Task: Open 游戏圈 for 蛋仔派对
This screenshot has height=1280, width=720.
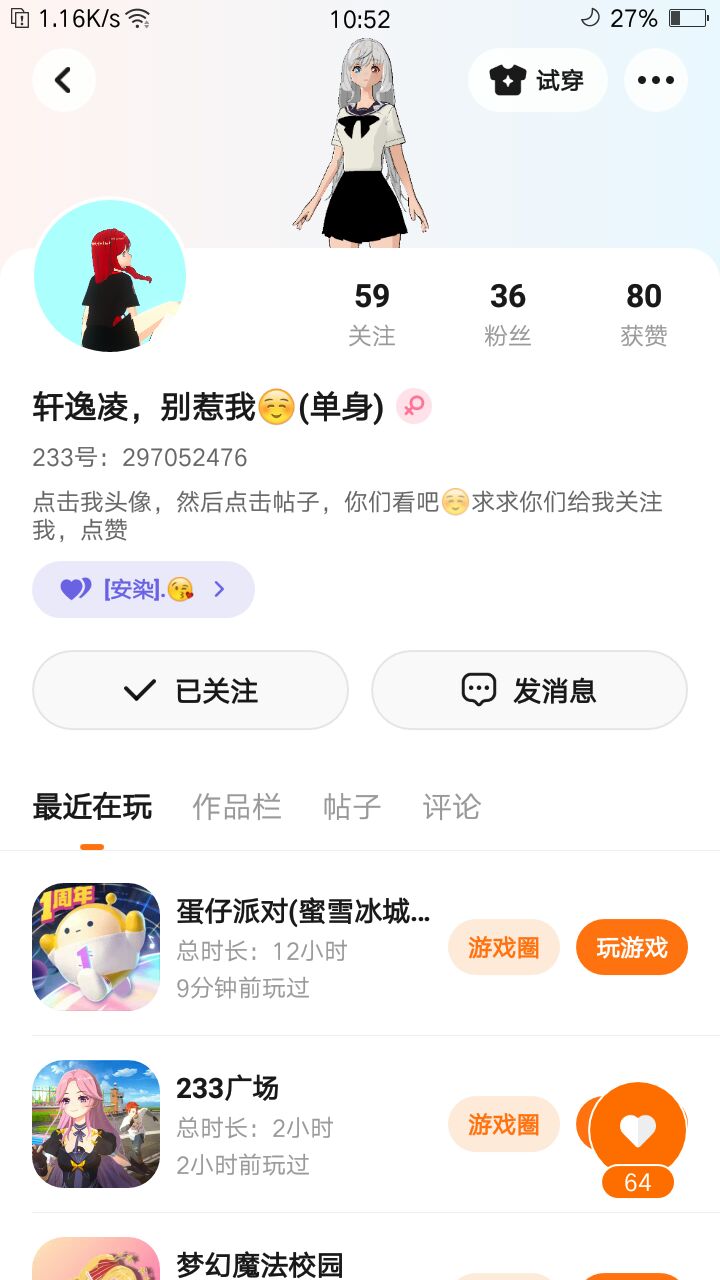Action: (x=503, y=947)
